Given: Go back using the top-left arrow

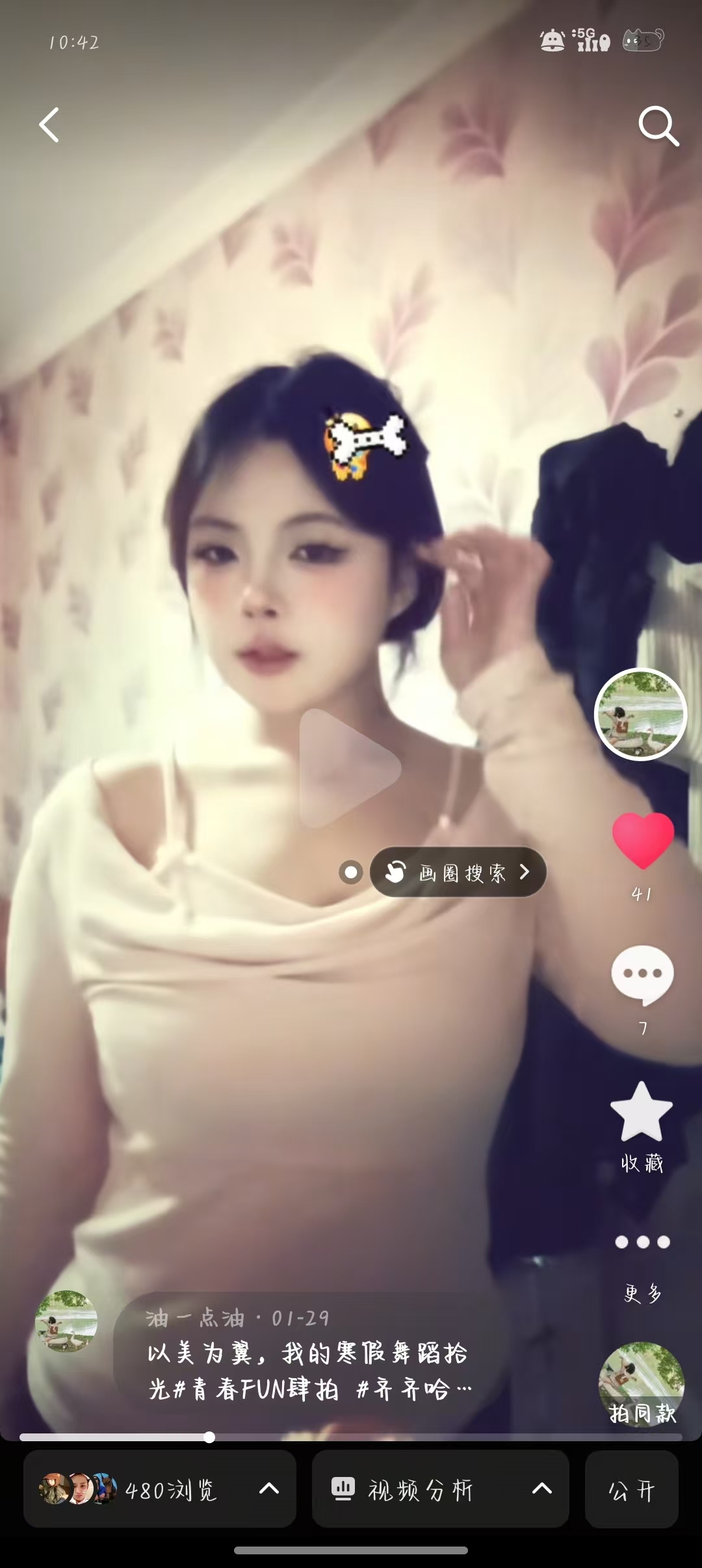Looking at the screenshot, I should (49, 125).
